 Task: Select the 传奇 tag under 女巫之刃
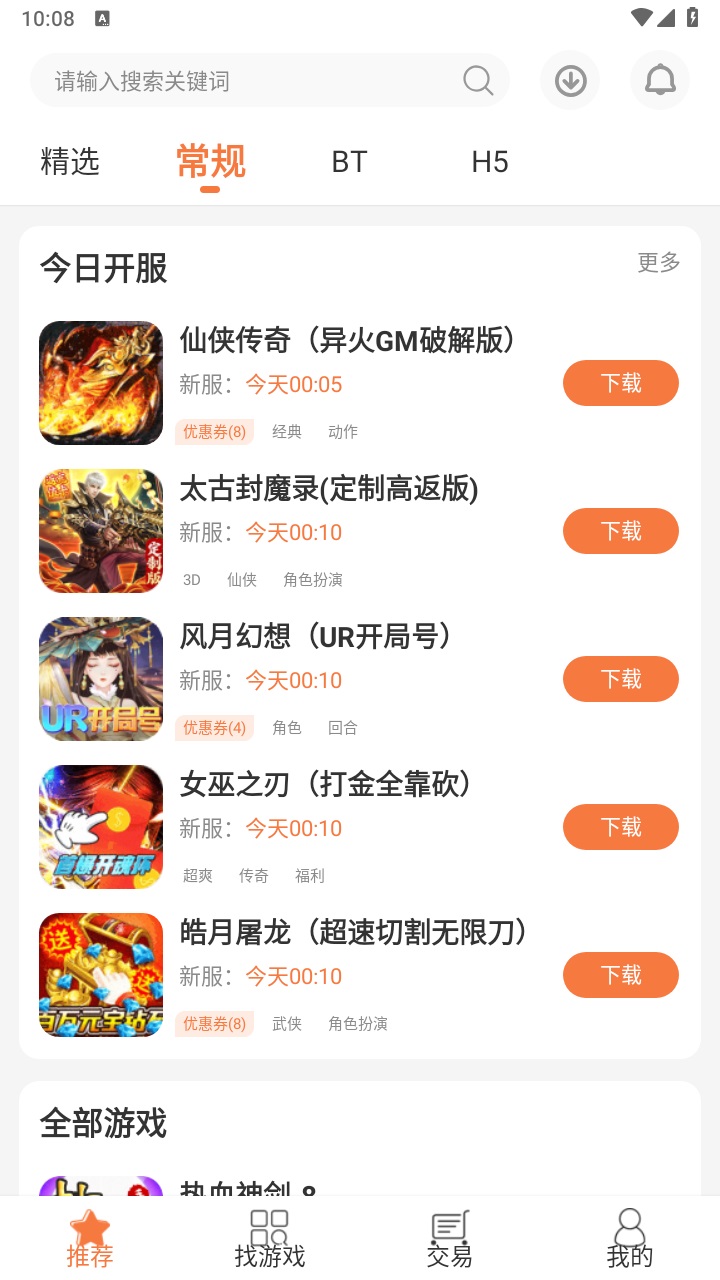point(253,875)
